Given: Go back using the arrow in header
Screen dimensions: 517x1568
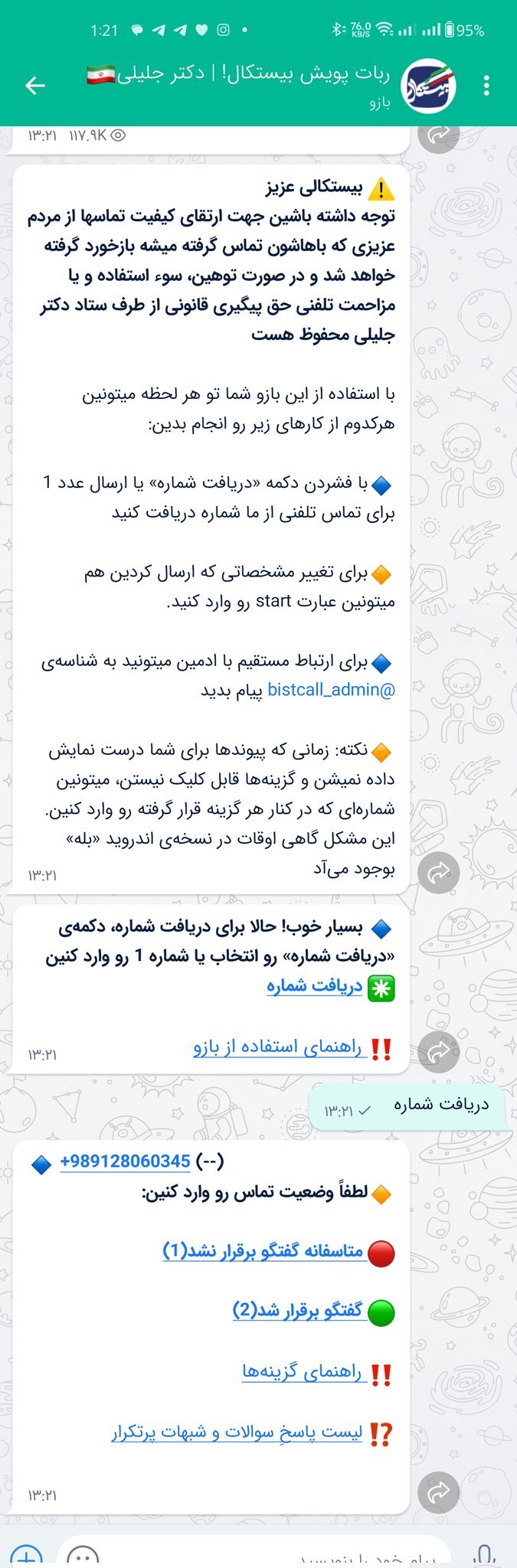Looking at the screenshot, I should point(35,86).
